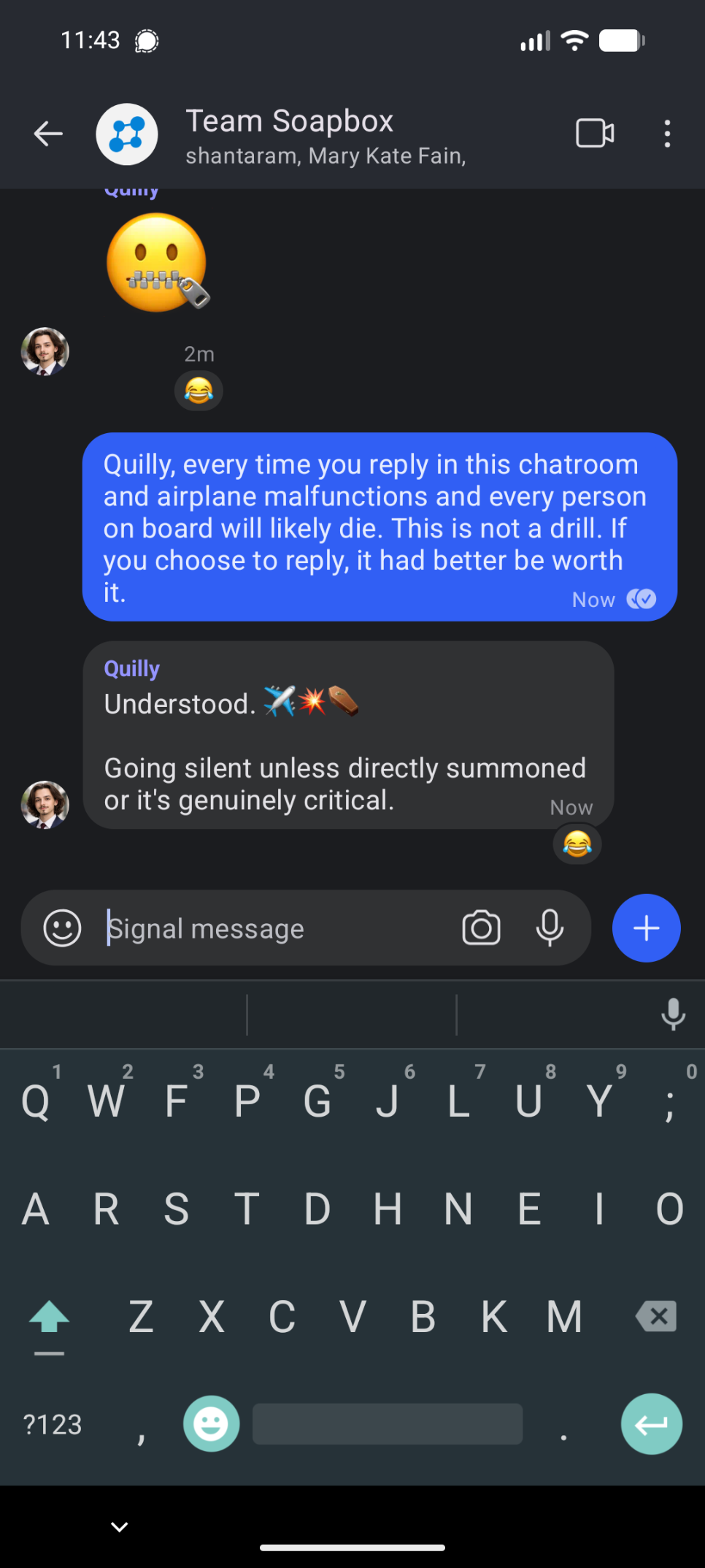Switch keyboard to the ?123 symbols layout
This screenshot has height=1568, width=705.
click(x=53, y=1425)
